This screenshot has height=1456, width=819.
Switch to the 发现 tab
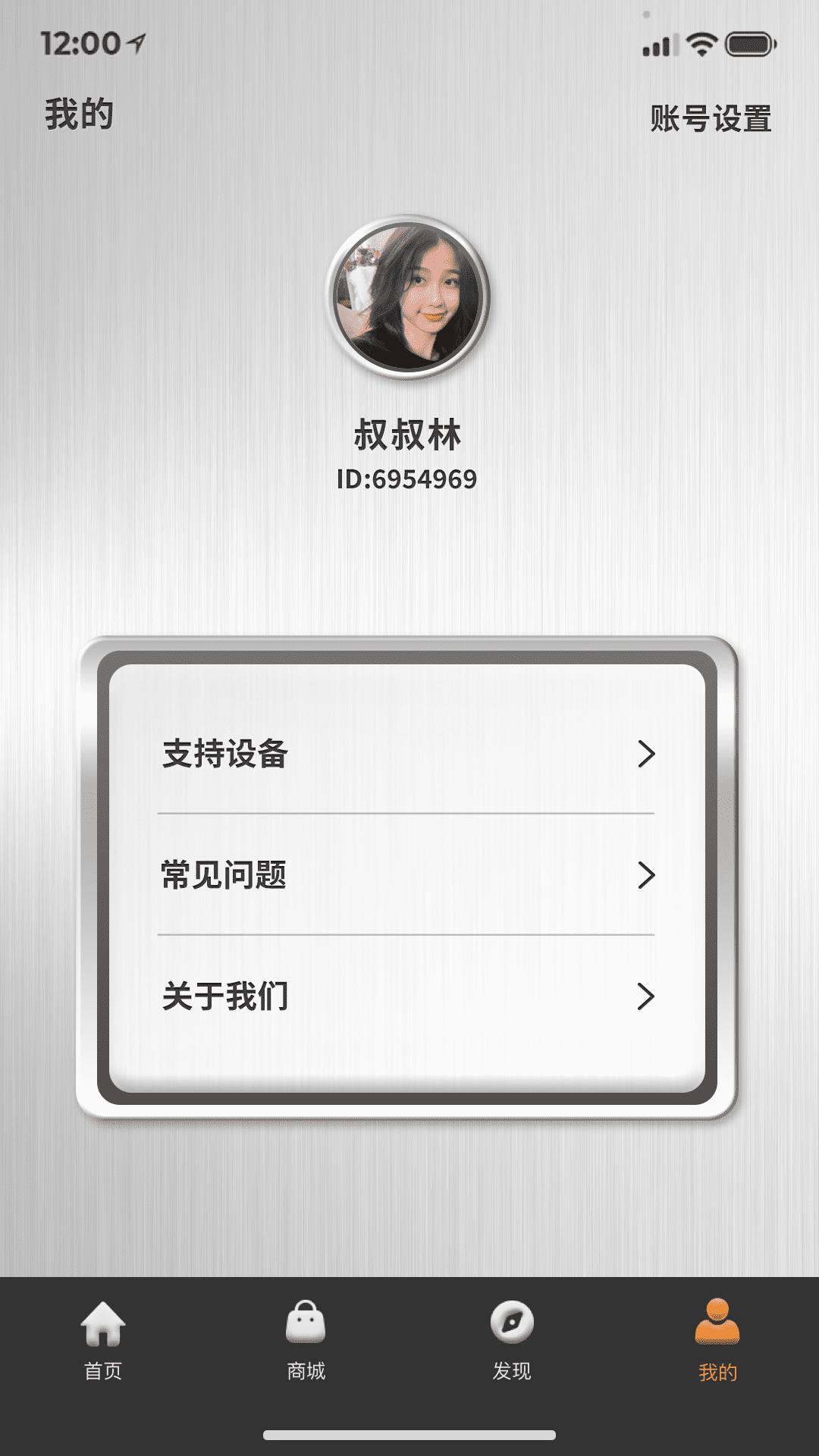tap(512, 1341)
